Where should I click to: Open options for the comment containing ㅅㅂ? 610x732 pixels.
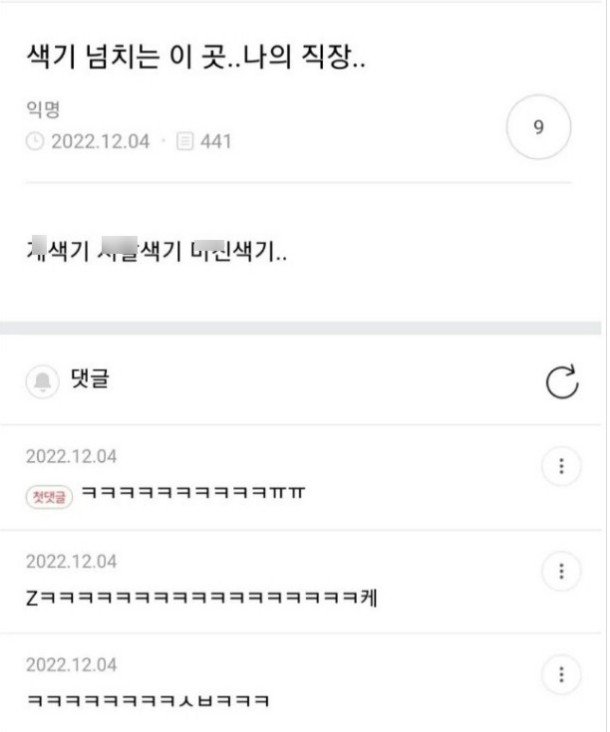click(561, 673)
